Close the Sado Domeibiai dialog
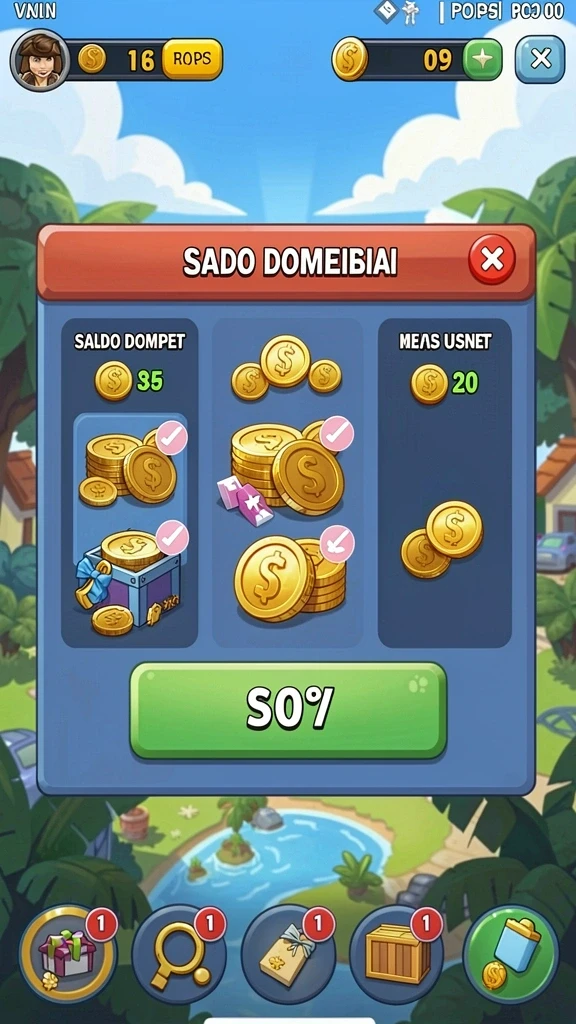The width and height of the screenshot is (576, 1024). [491, 259]
